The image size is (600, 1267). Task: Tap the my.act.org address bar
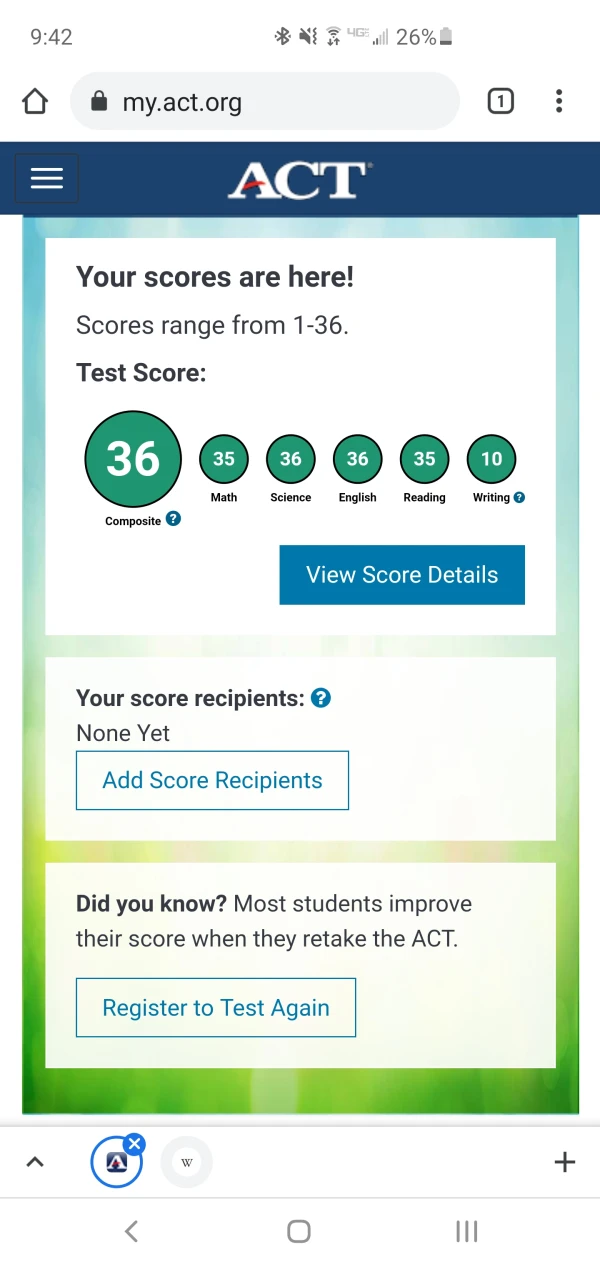[x=264, y=101]
